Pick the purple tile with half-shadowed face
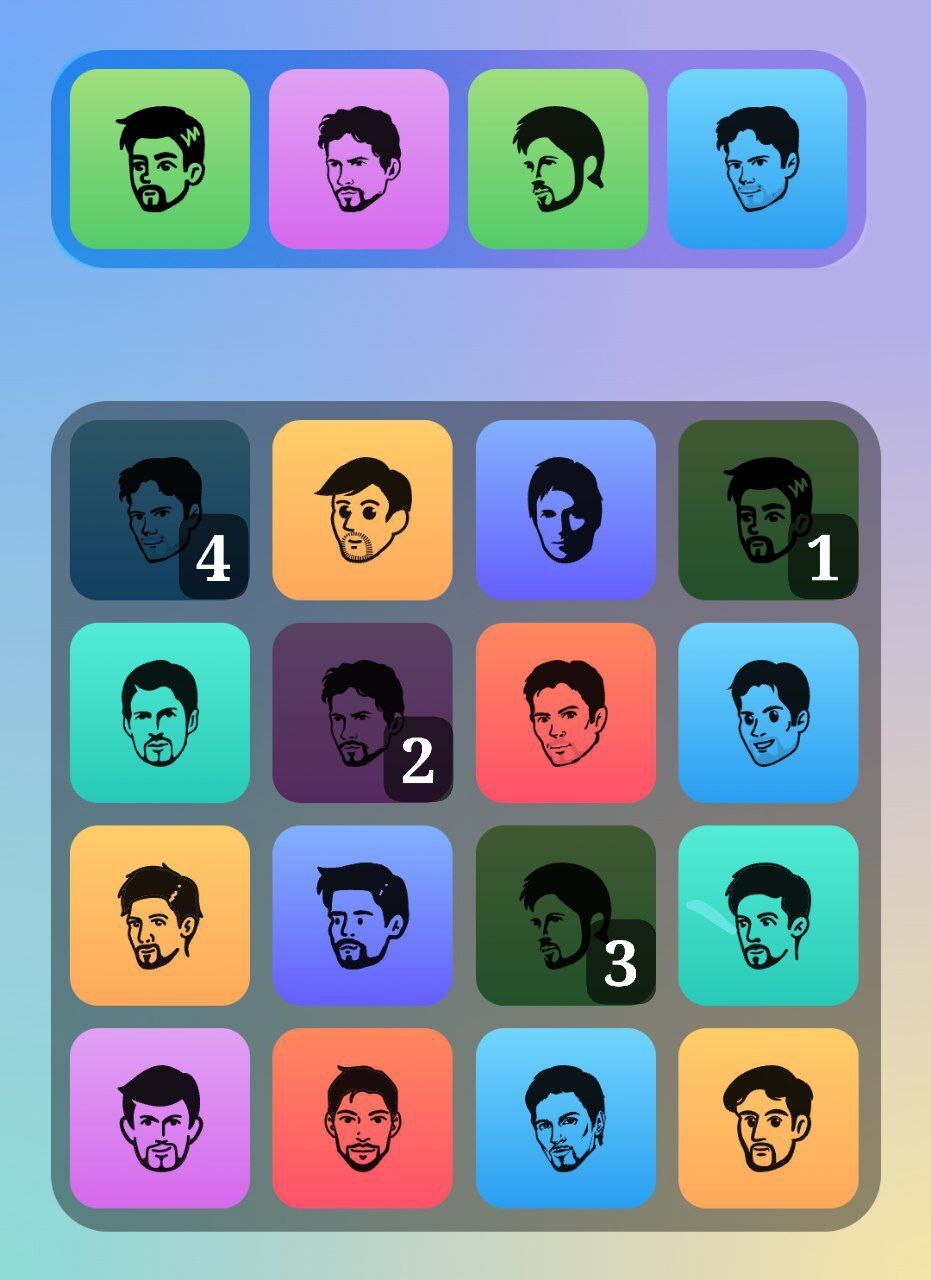Viewport: 931px width, 1280px height. click(565, 510)
